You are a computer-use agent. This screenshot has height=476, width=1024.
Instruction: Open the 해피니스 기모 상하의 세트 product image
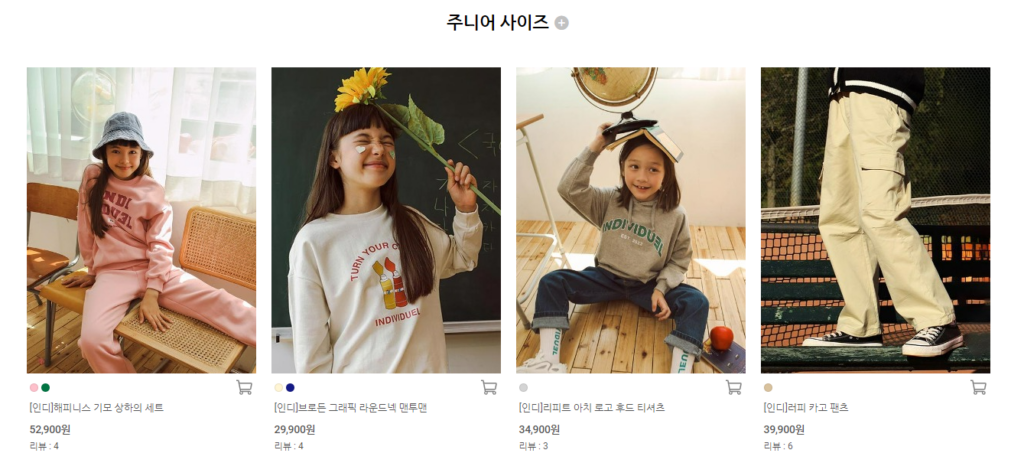[x=141, y=220]
